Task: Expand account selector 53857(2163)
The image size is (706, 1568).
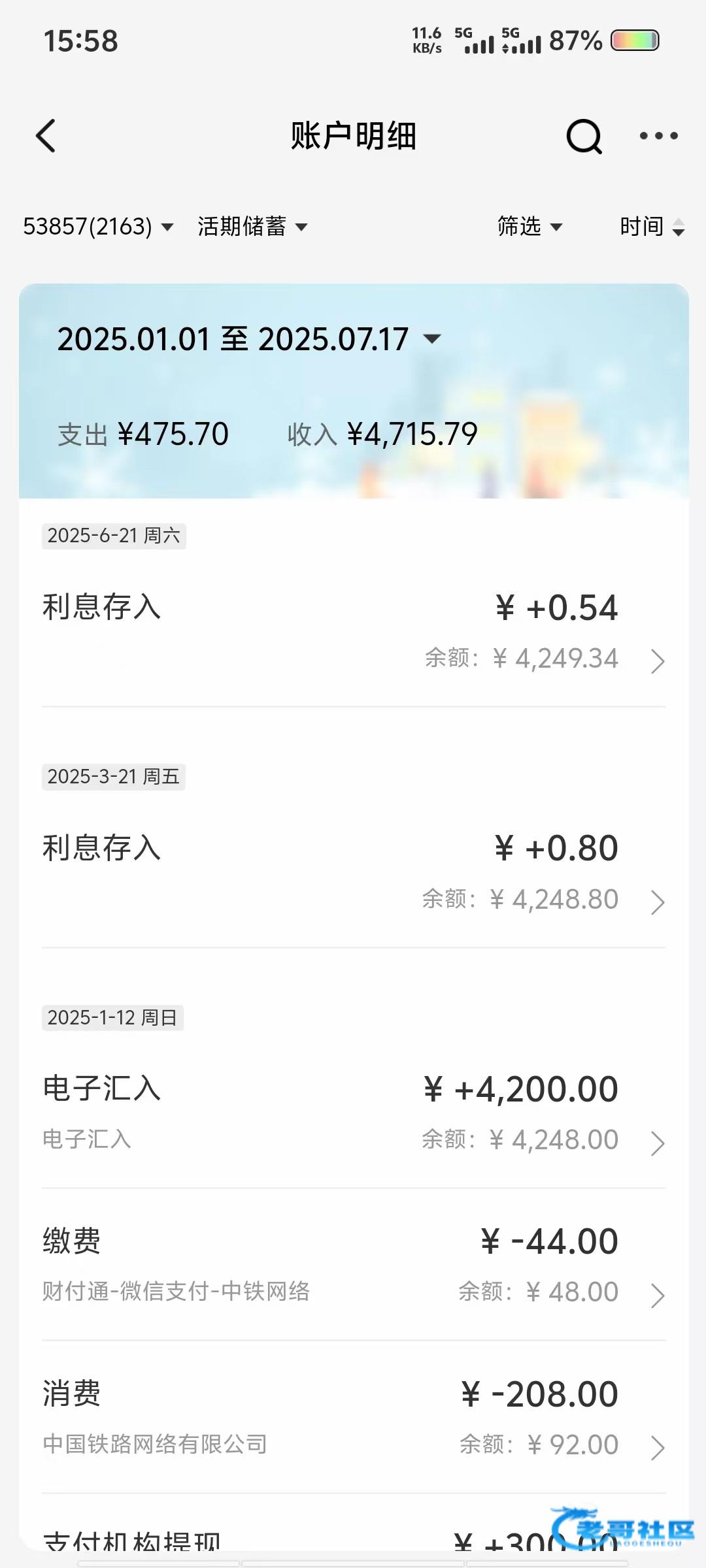Action: click(98, 227)
